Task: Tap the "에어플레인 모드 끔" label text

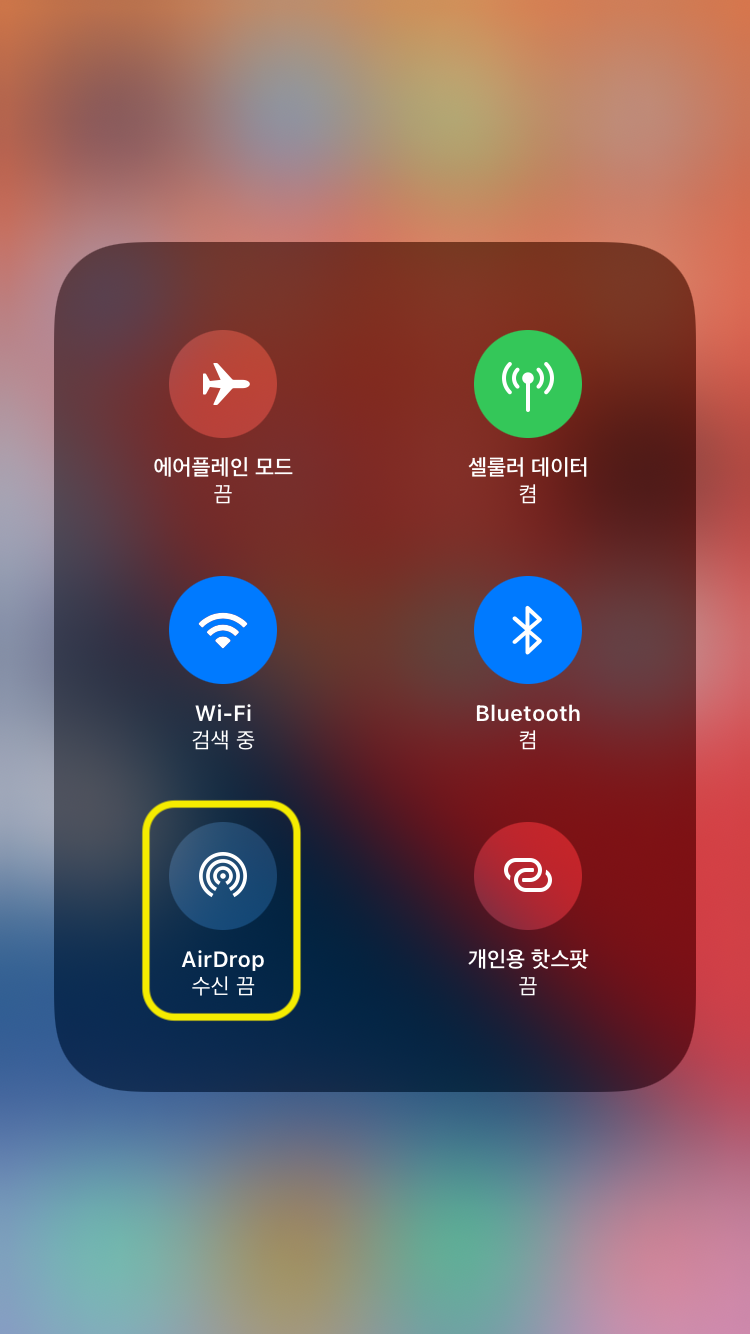Action: (223, 478)
